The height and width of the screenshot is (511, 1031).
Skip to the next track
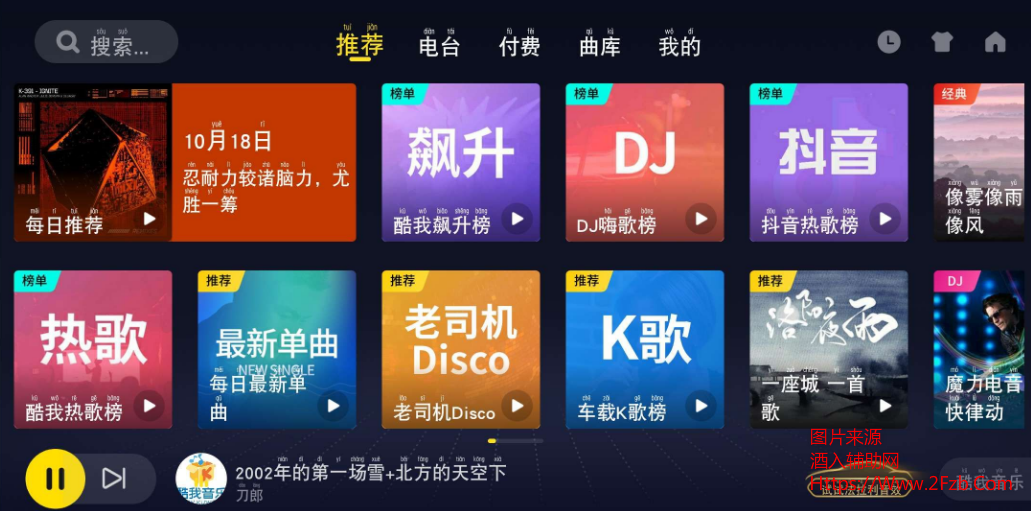tap(115, 479)
